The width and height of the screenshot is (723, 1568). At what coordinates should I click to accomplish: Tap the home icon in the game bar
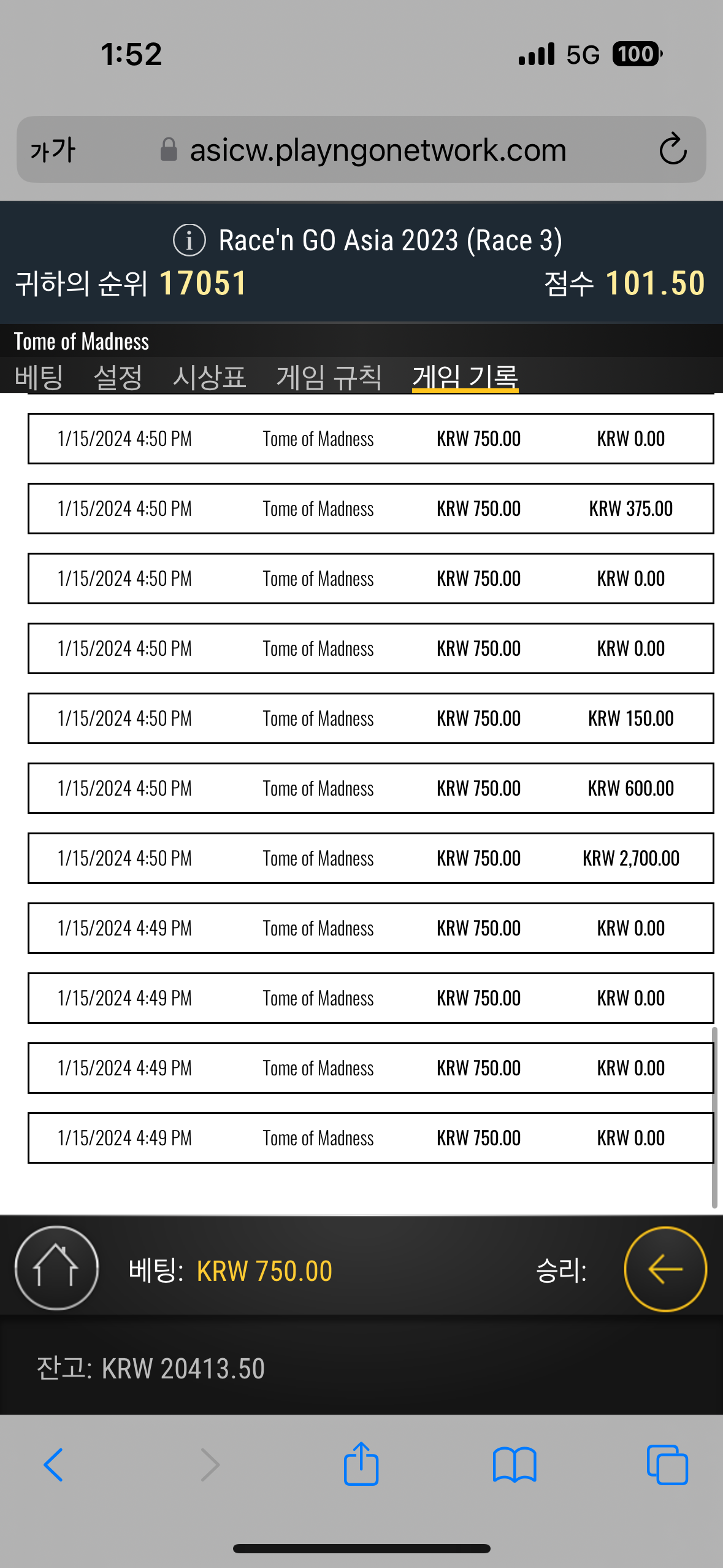[x=56, y=1268]
